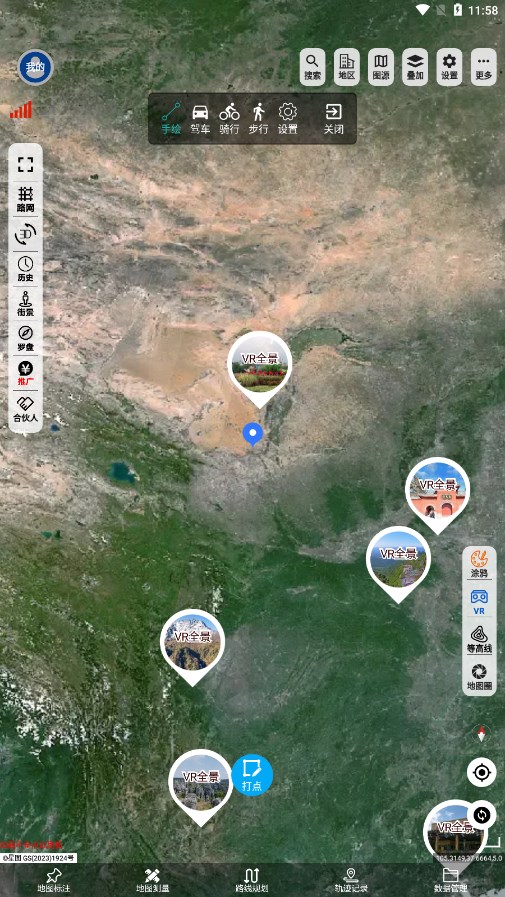Close the route planning bar via 关闭
This screenshot has height=897, width=505.
point(333,119)
